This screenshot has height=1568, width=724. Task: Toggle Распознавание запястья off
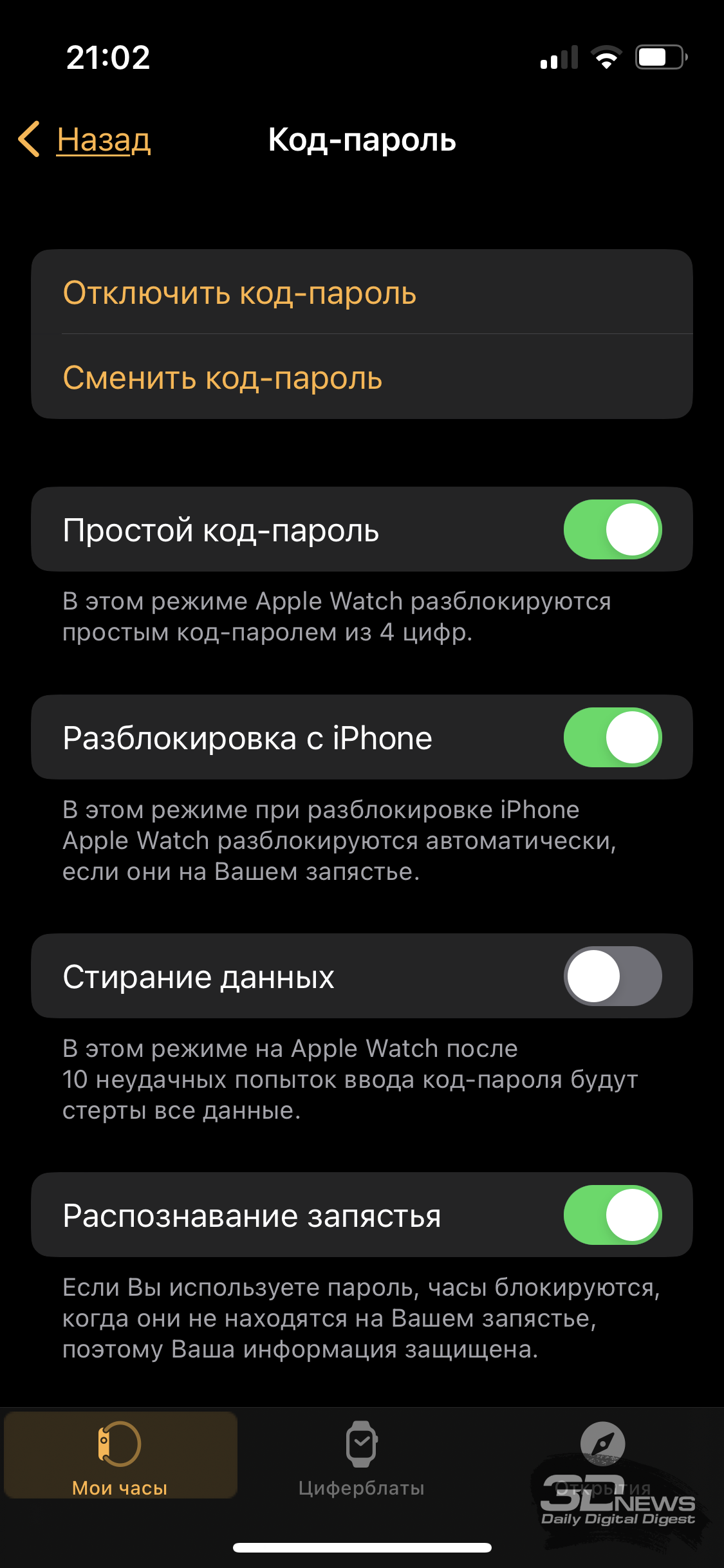[613, 1215]
